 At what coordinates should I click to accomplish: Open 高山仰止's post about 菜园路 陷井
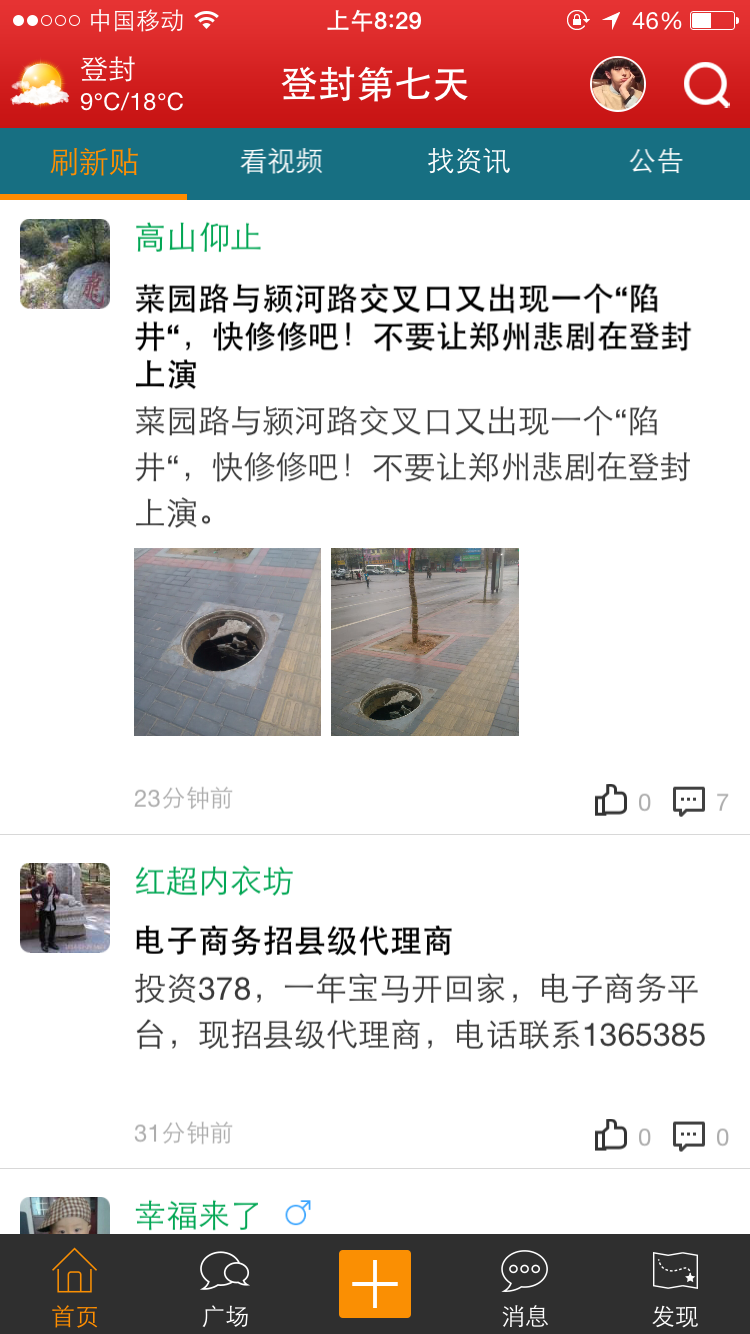(x=412, y=336)
